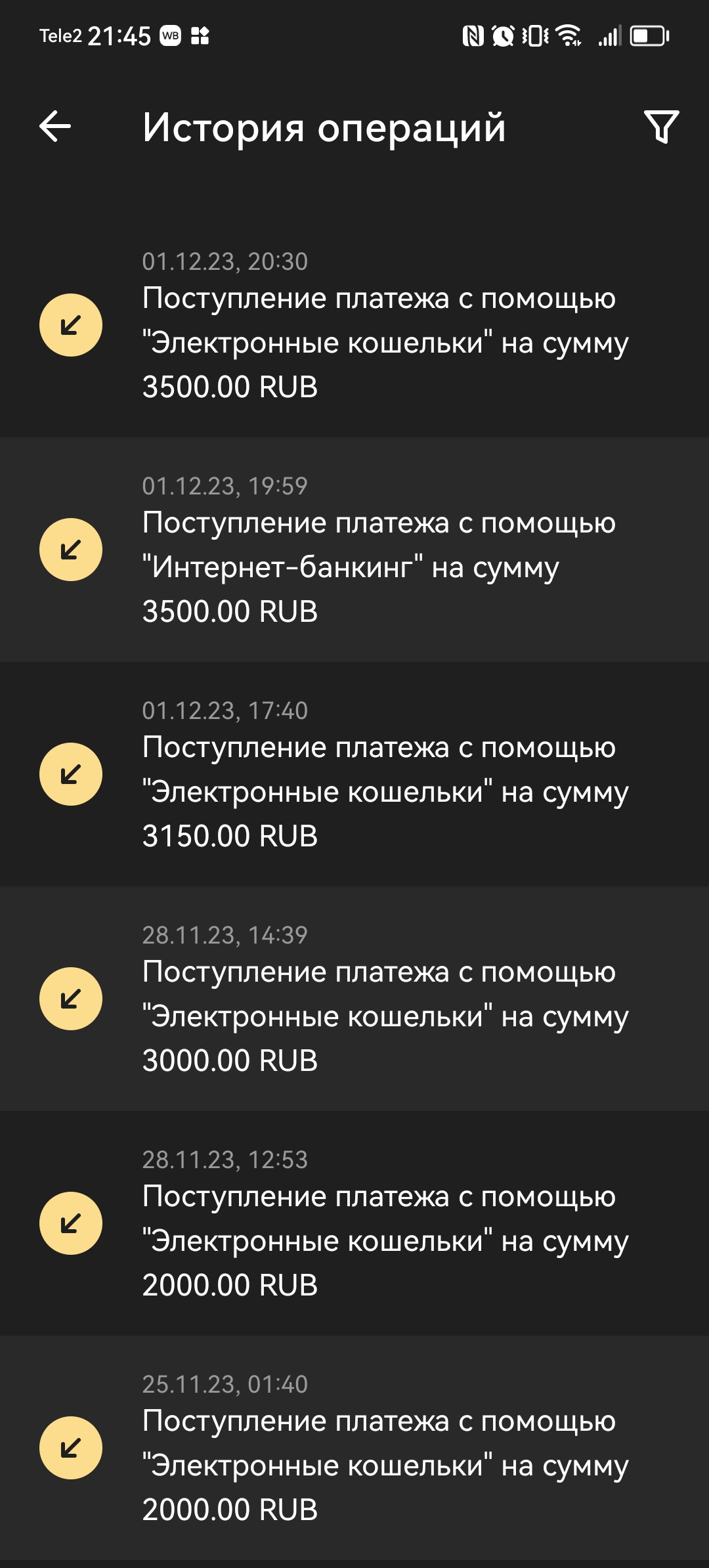709x1568 pixels.
Task: Select the 28.11.23, 12:53 payment entry
Action: tap(354, 1224)
